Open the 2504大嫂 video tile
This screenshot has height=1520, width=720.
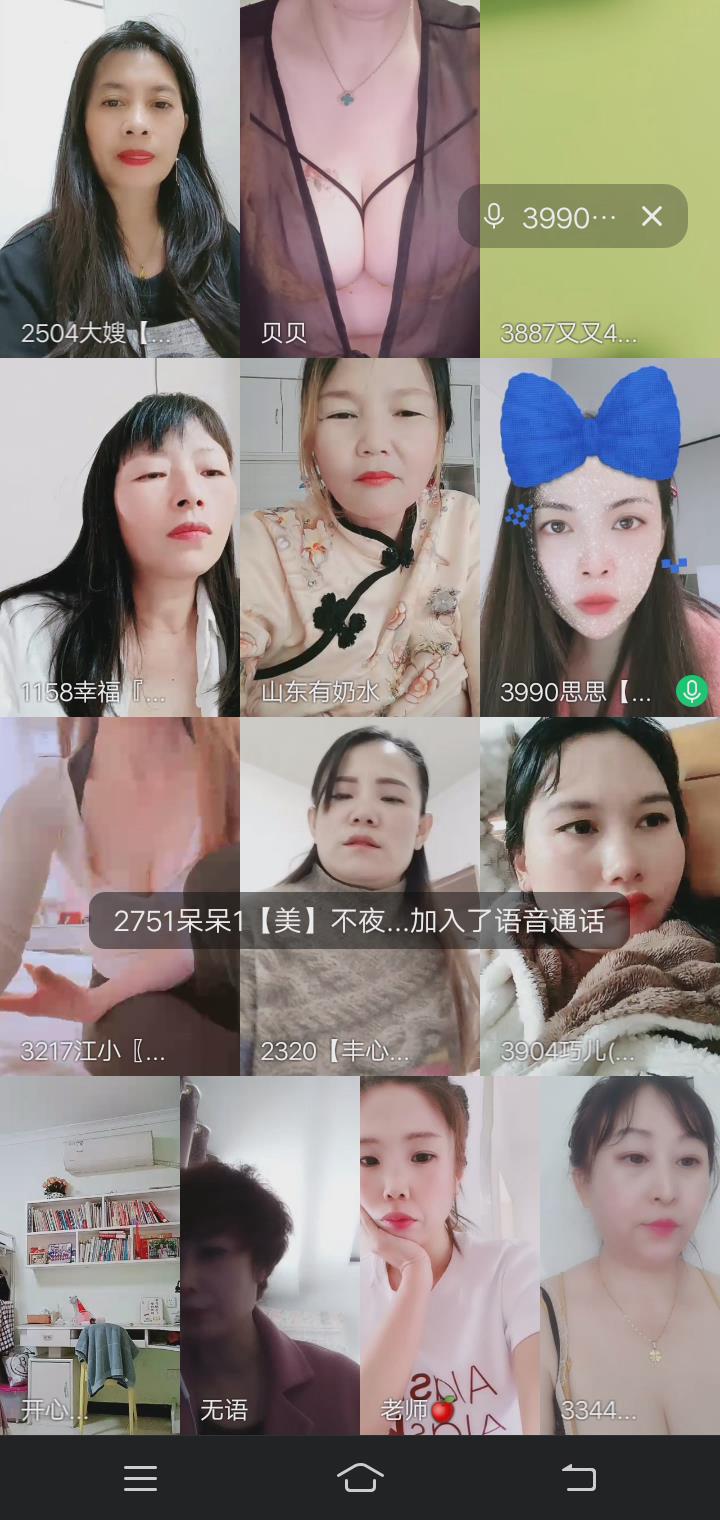120,180
